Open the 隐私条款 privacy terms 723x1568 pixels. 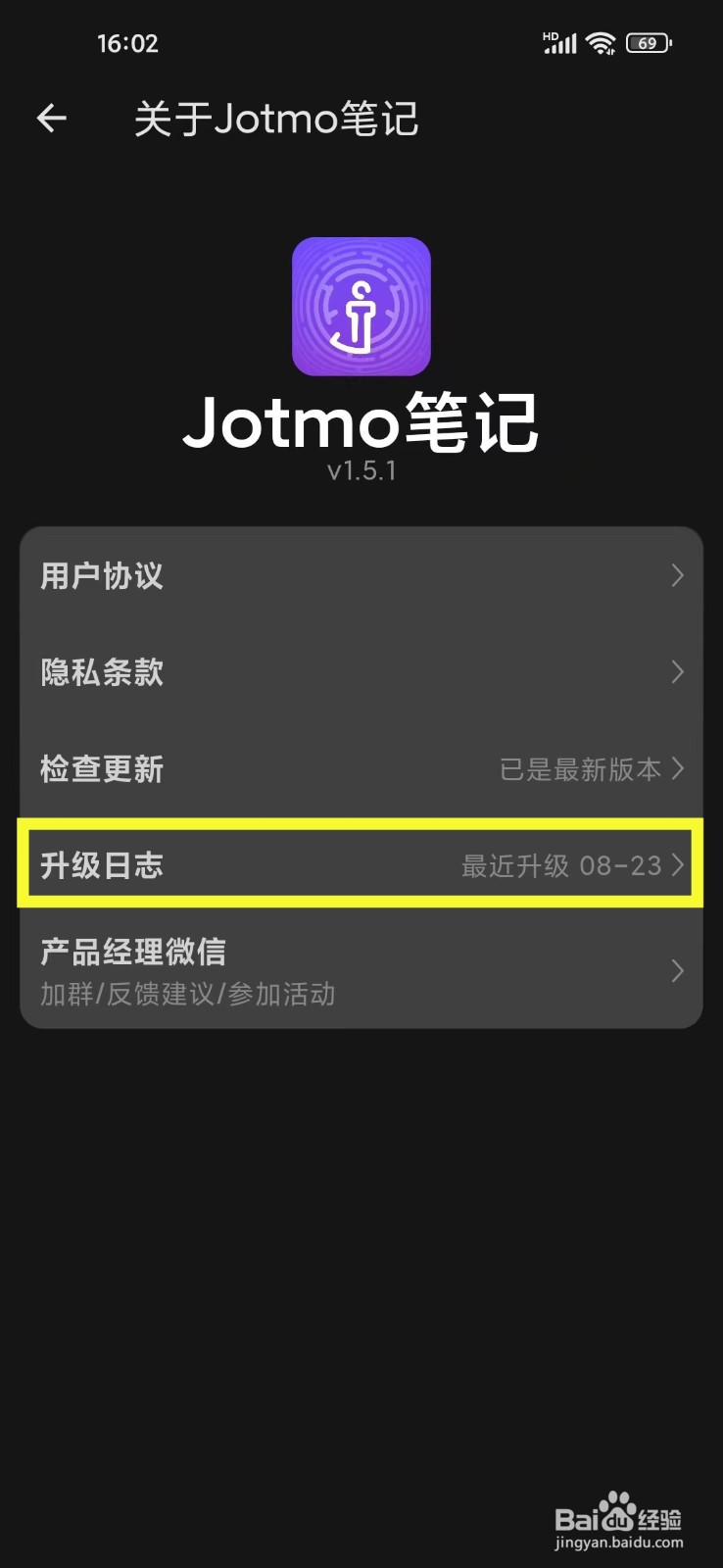point(101,672)
